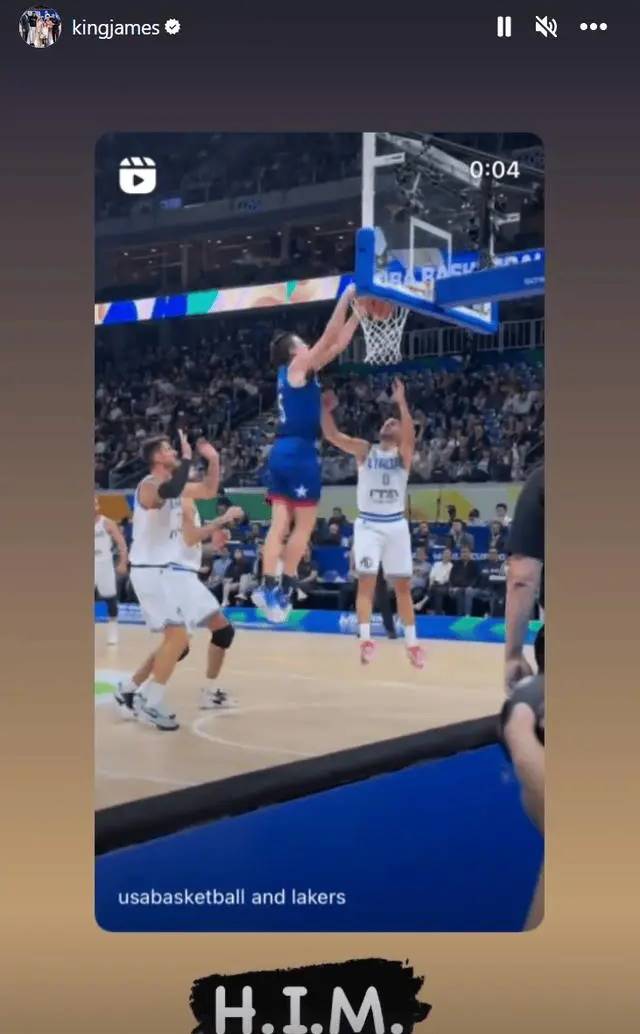Unmute the story audio
The image size is (640, 1034).
tap(546, 27)
